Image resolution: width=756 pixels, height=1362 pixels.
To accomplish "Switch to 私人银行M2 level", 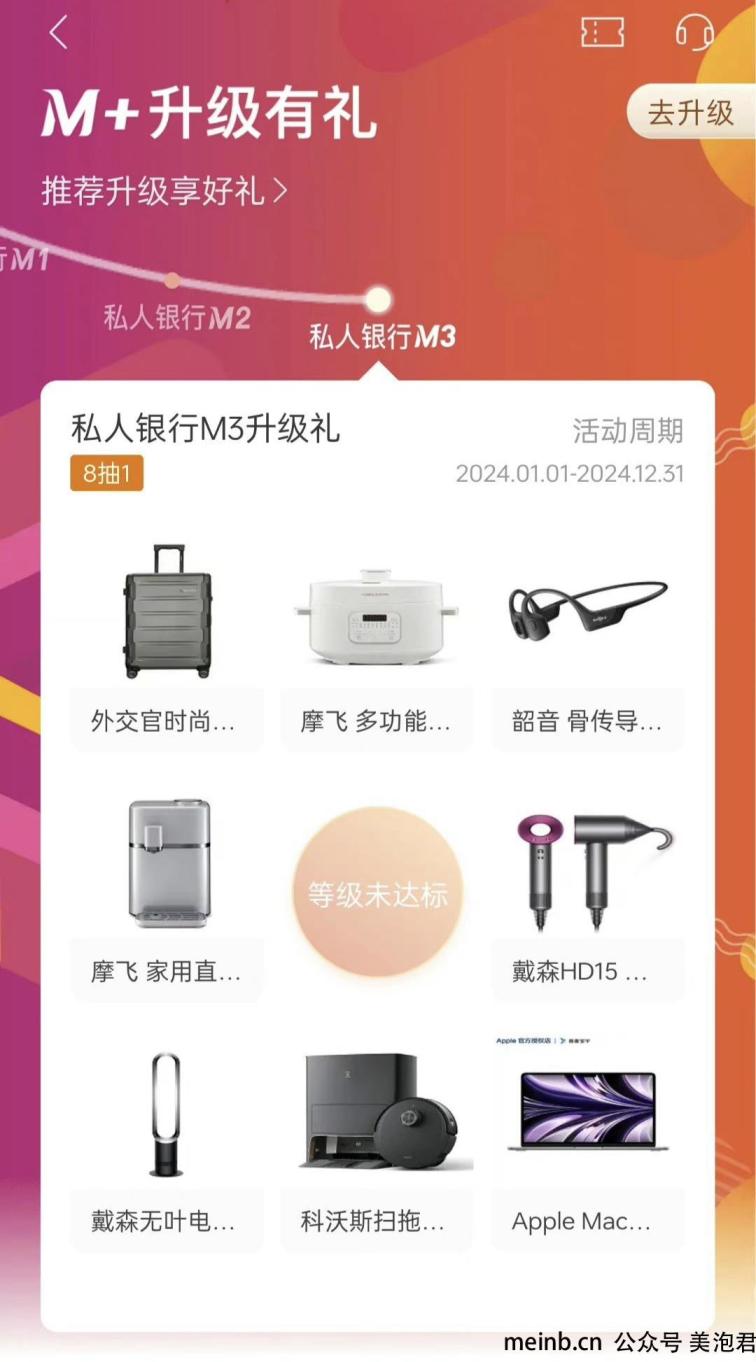I will [177, 317].
